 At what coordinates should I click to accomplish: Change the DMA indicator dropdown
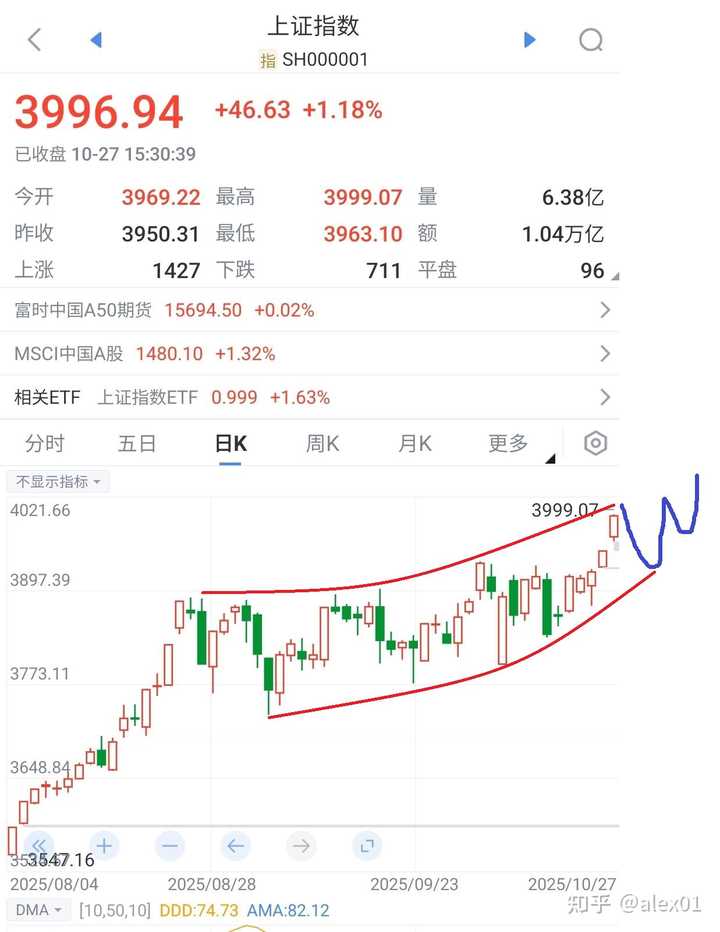[x=41, y=911]
